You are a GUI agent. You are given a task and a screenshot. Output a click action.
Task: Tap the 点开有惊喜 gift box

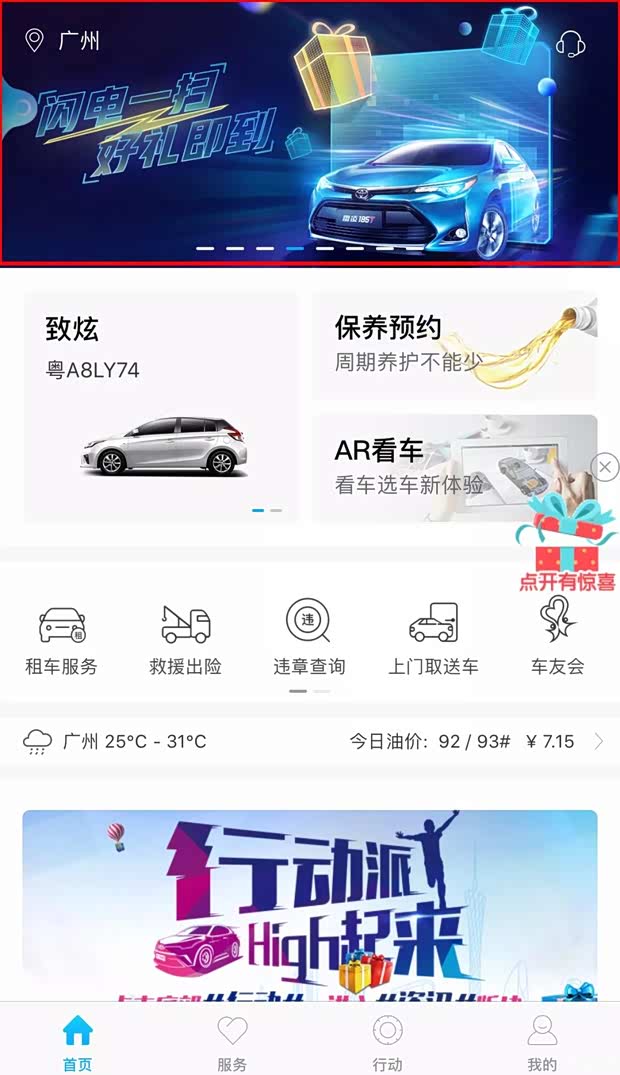pyautogui.click(x=567, y=545)
